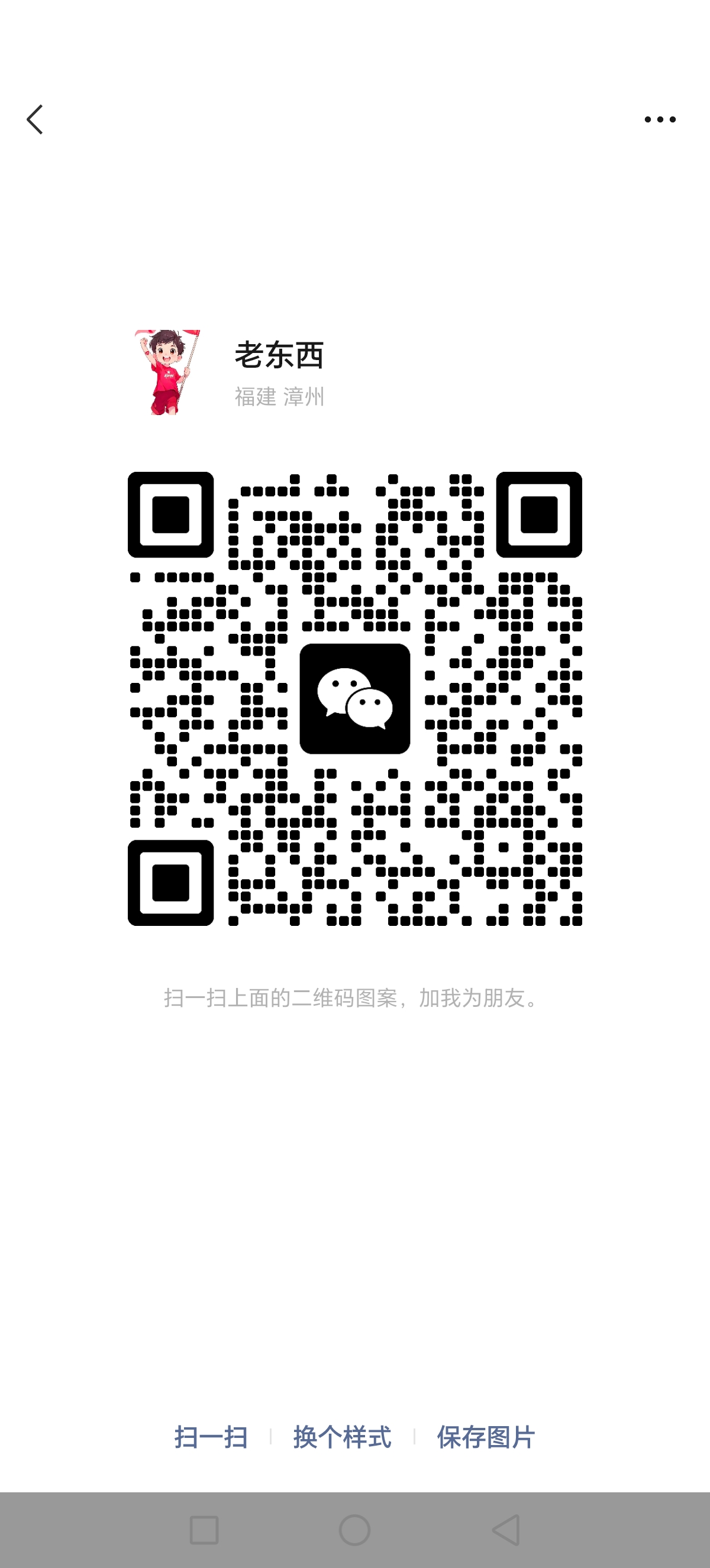This screenshot has height=1568, width=710.
Task: Tap 扫一扫 to scan a code
Action: 211,1437
